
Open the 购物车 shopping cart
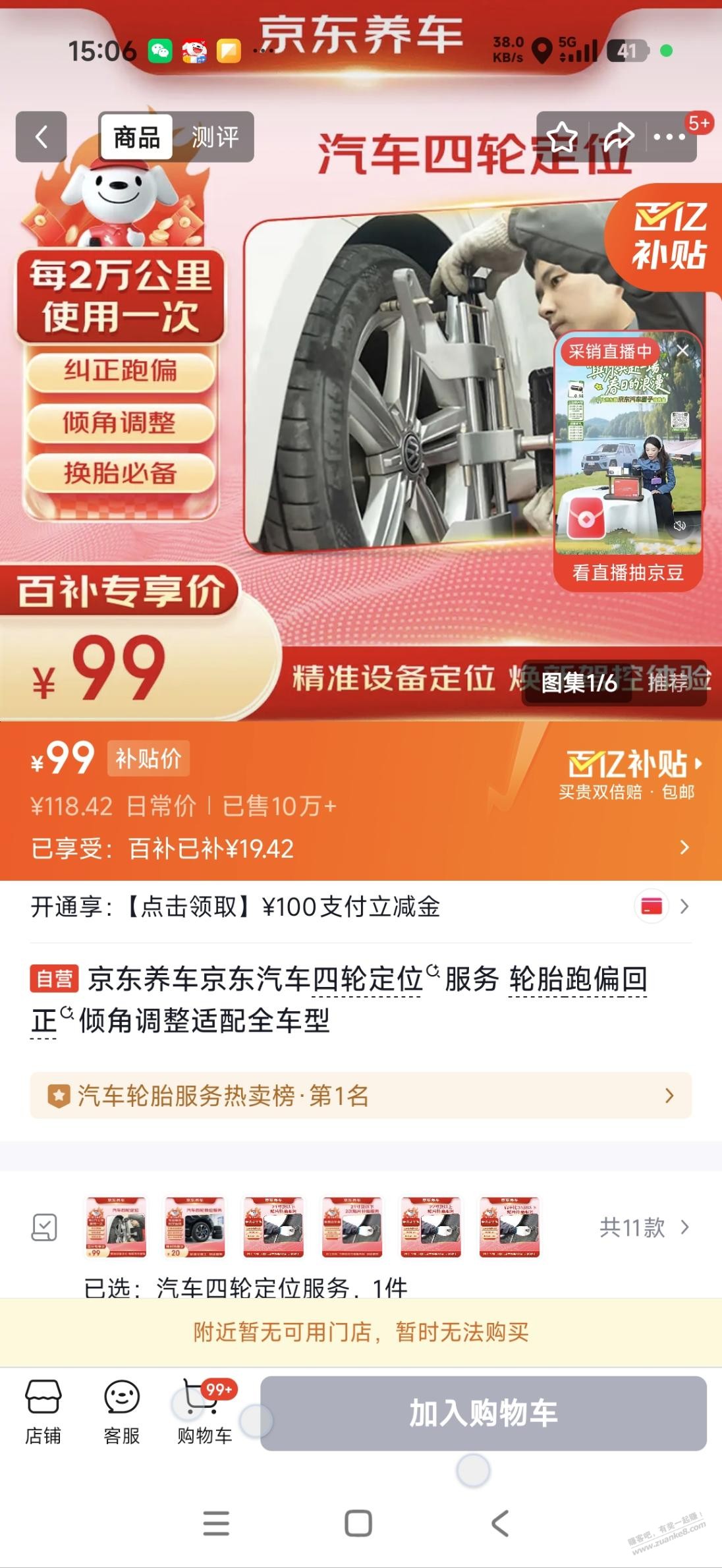coord(204,1412)
